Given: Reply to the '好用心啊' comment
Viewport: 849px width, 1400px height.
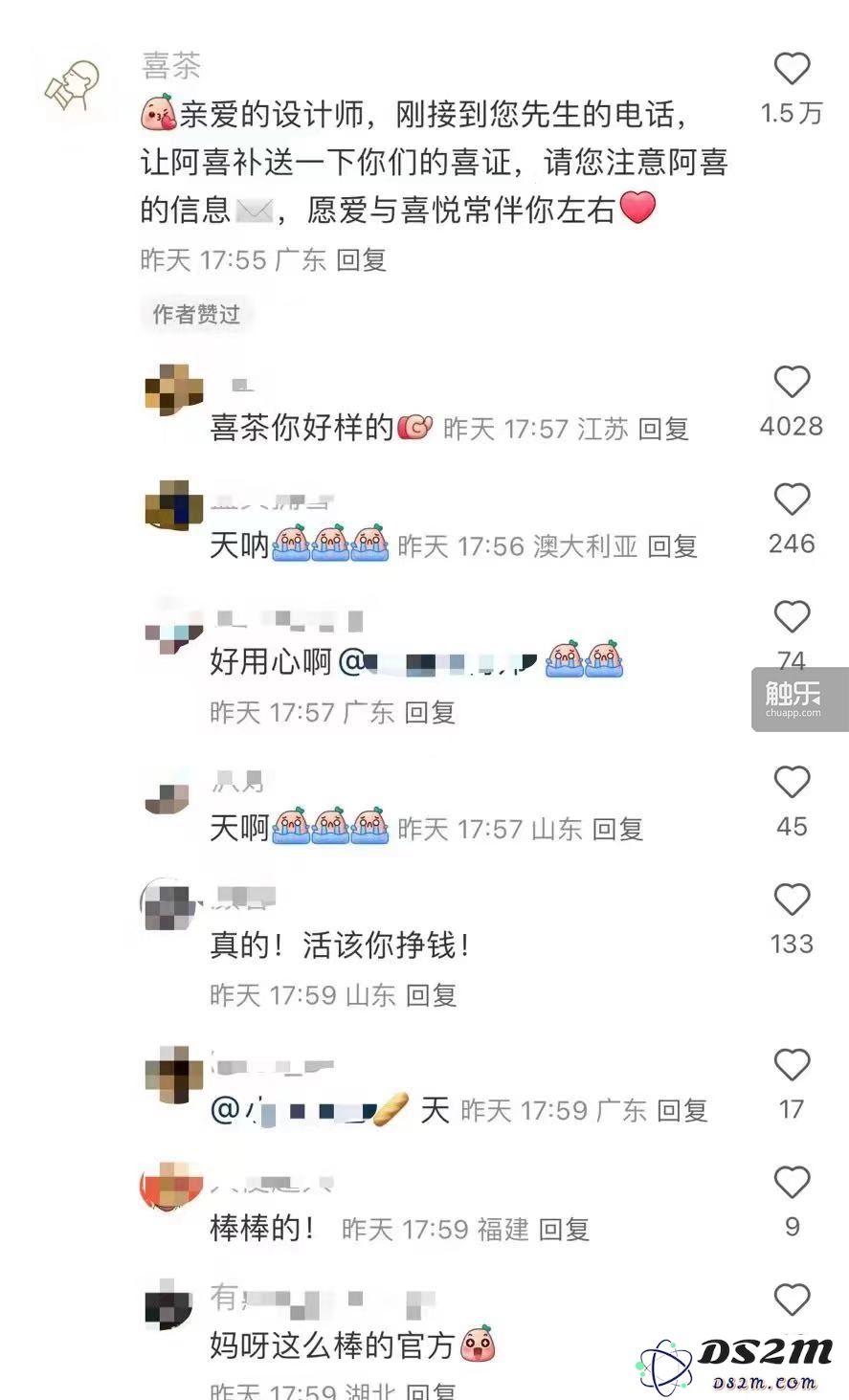Looking at the screenshot, I should coord(429,712).
